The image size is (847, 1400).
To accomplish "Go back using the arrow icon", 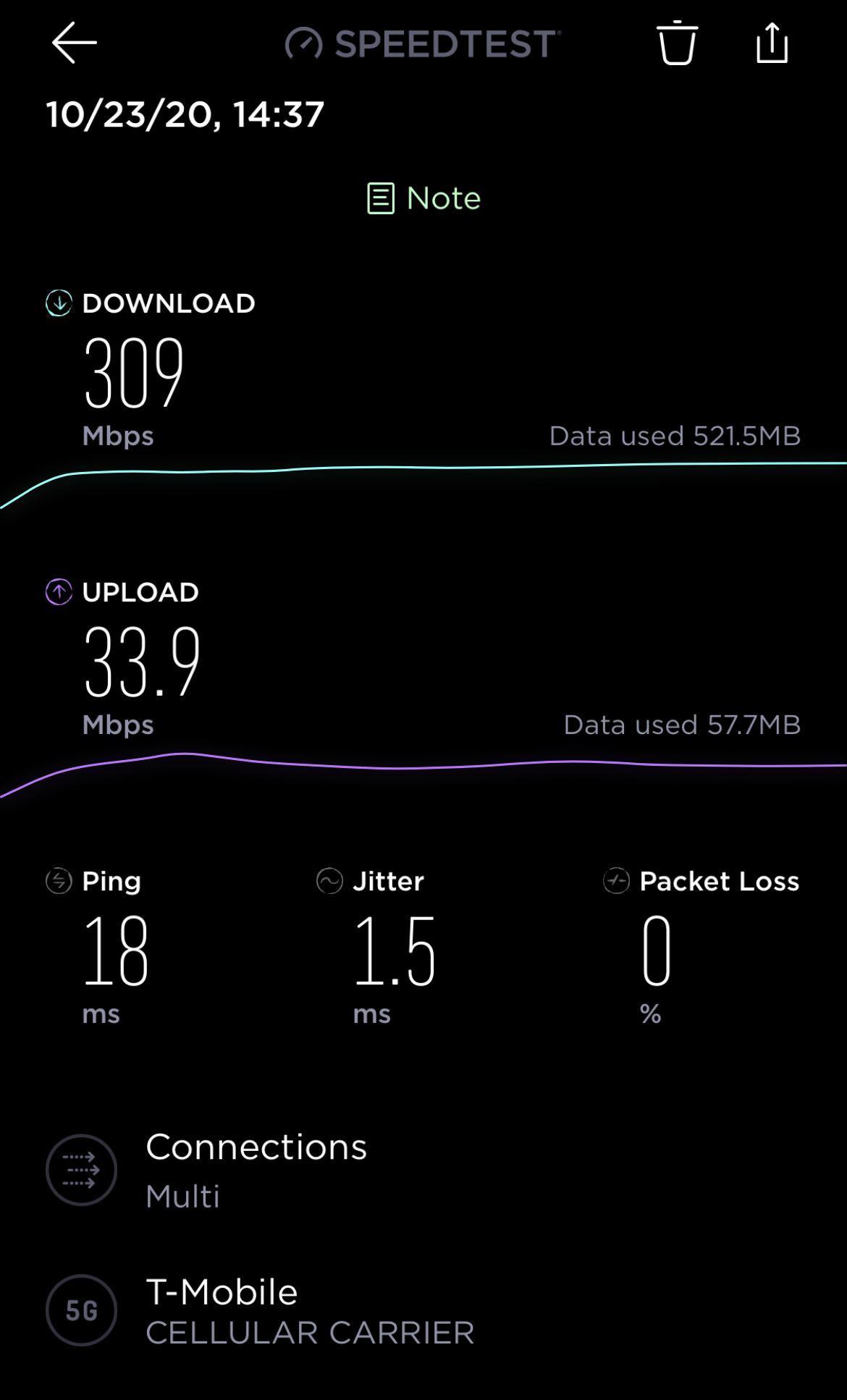I will click(74, 43).
